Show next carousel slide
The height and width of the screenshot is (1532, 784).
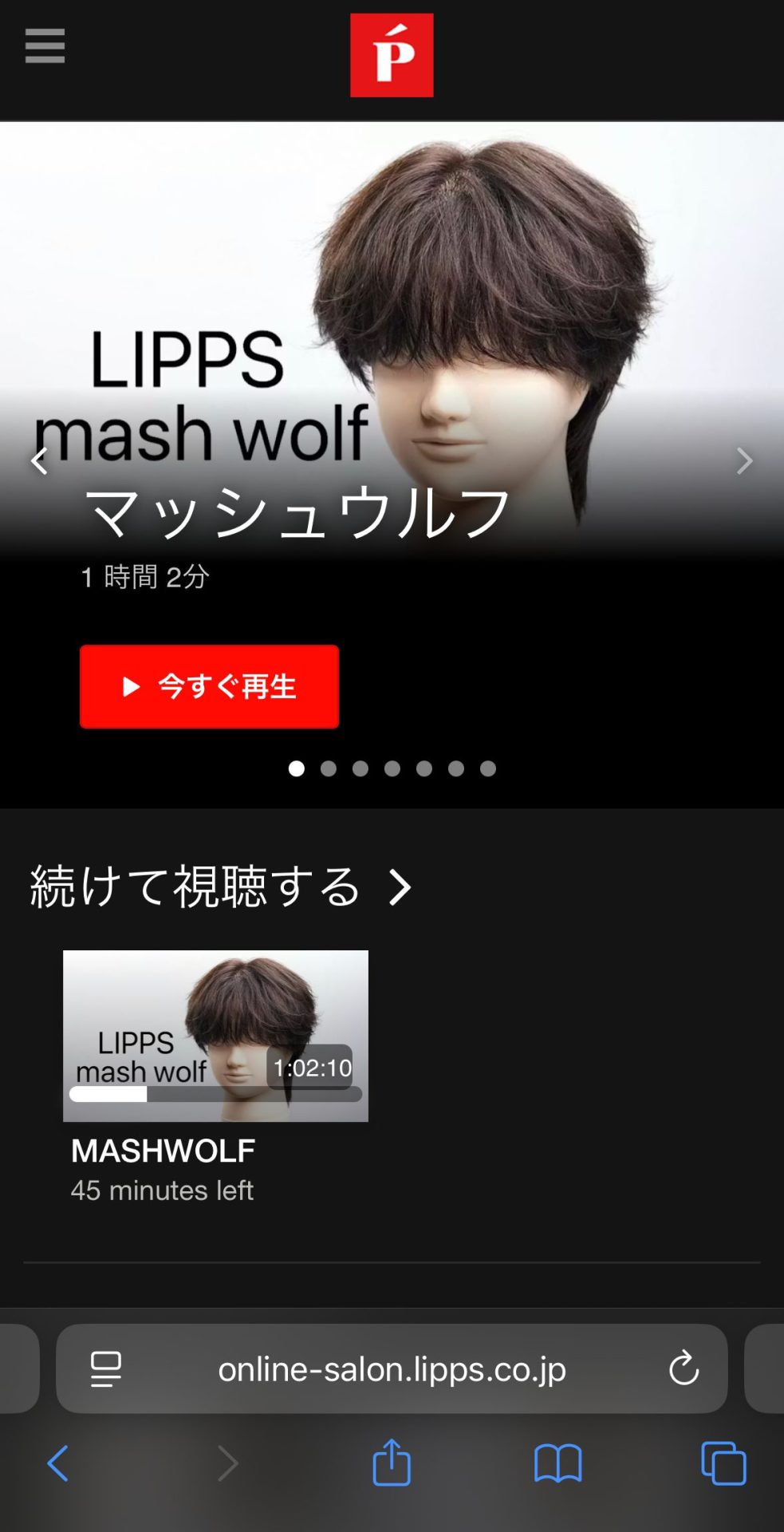tap(743, 460)
